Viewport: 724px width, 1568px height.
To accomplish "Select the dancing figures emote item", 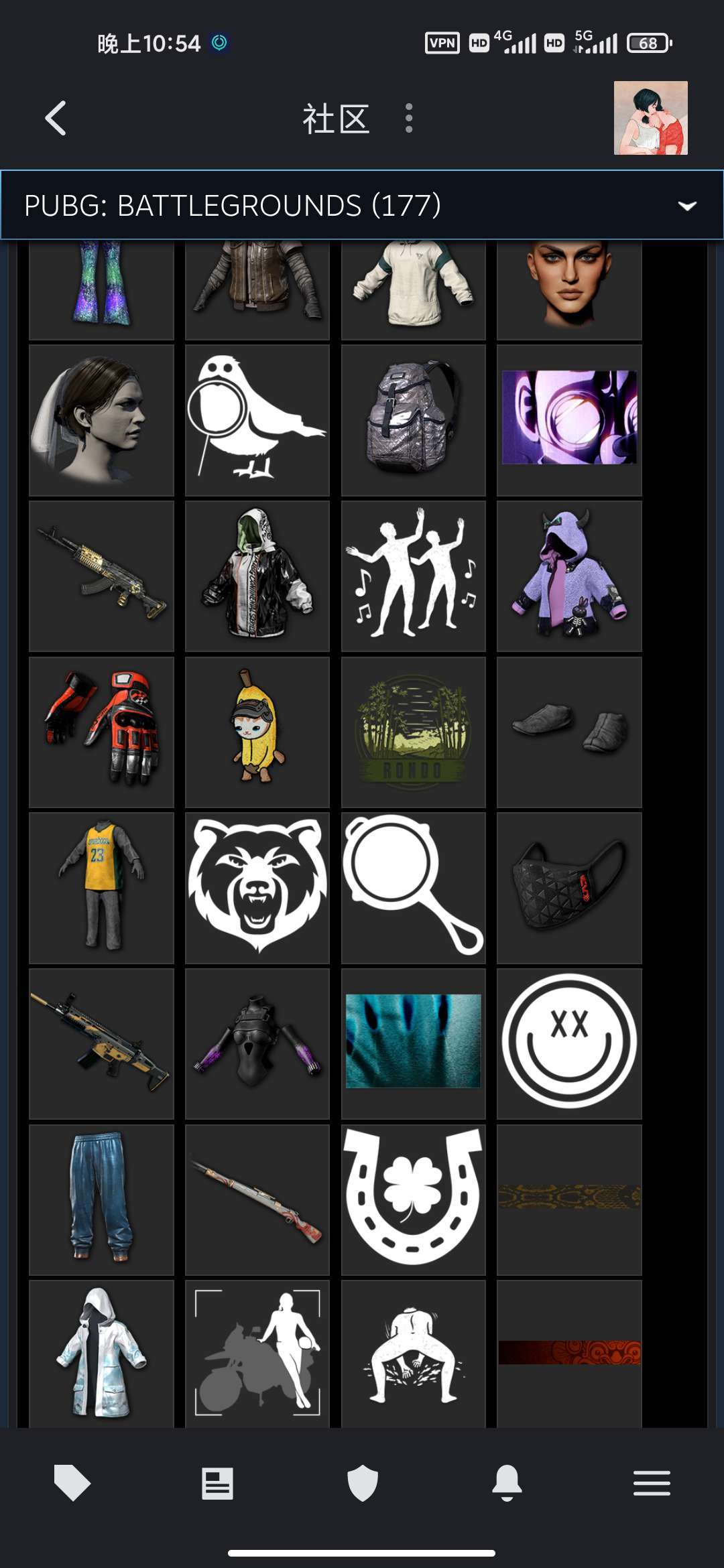I will (x=413, y=576).
